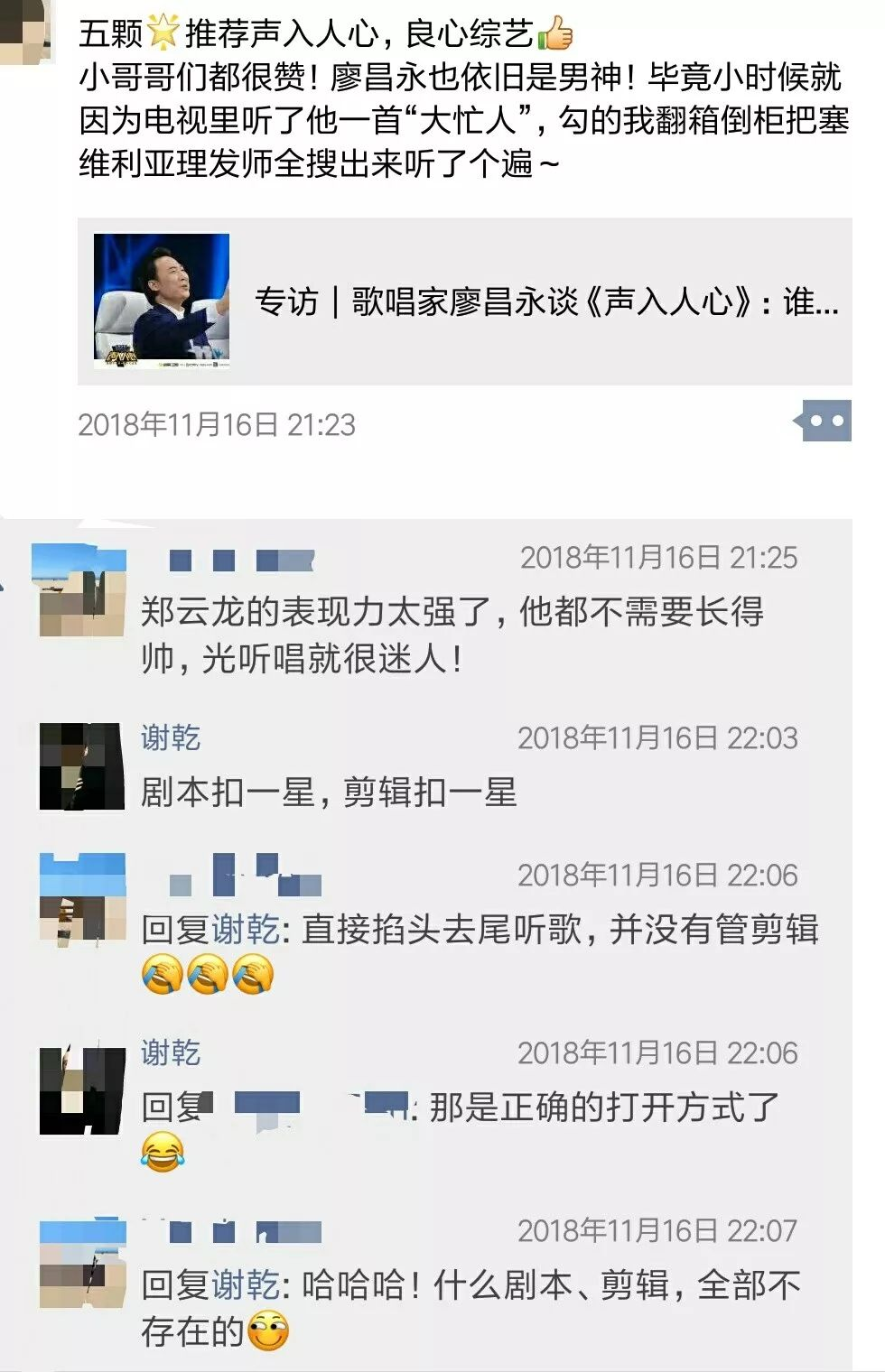Reply to the 那是正确的打开方式了 comment

point(602,1107)
